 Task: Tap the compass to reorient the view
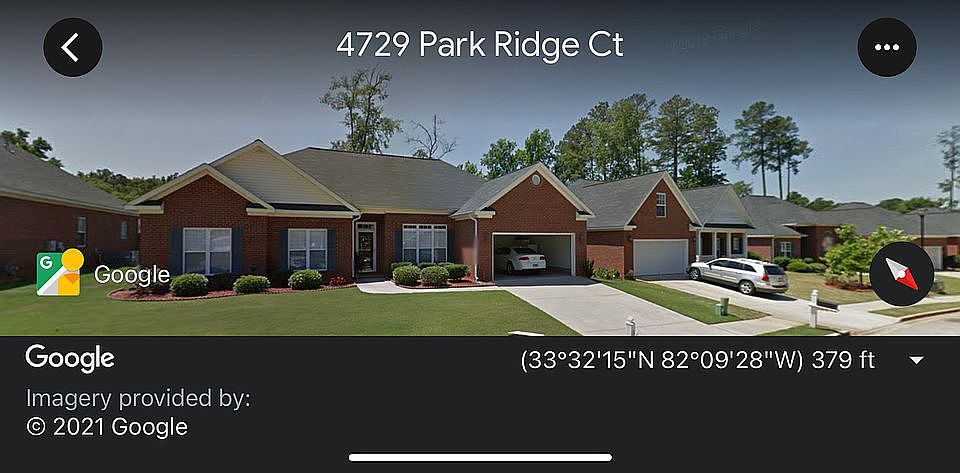[x=901, y=272]
